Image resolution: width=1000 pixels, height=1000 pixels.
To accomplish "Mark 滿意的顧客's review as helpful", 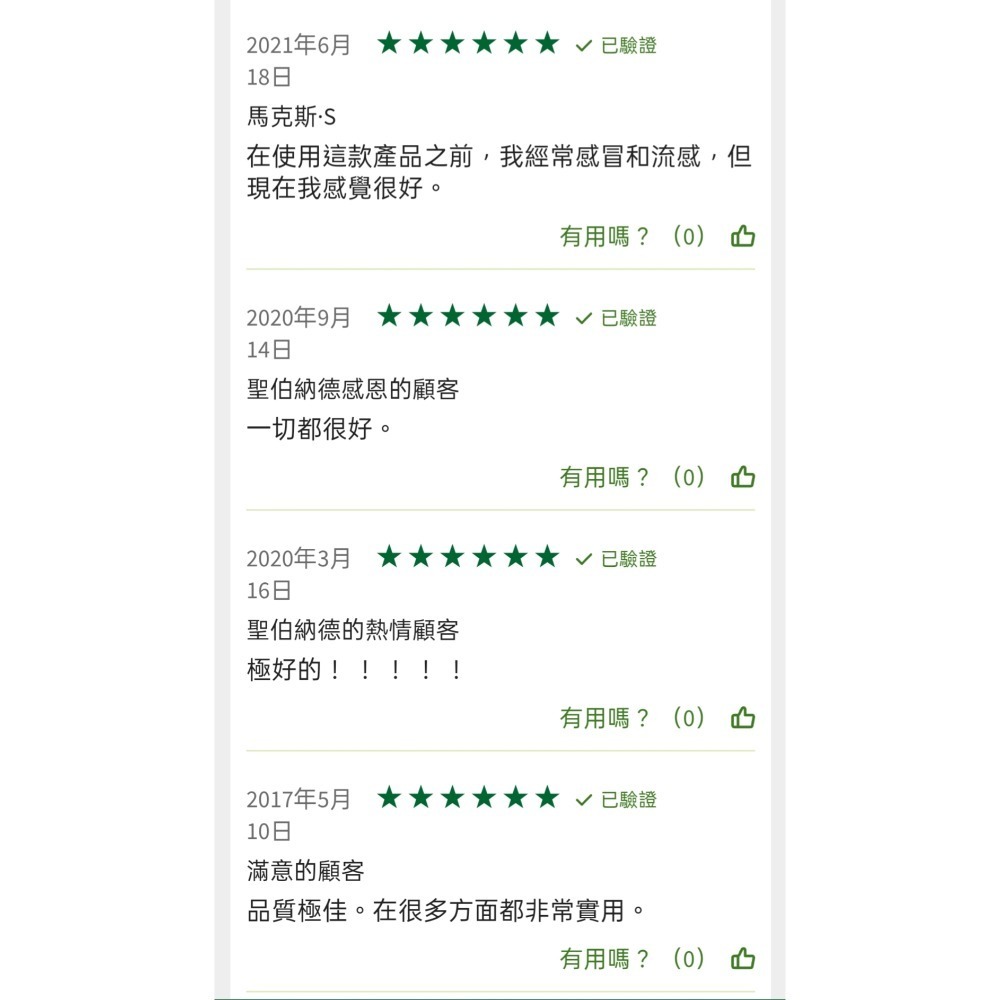I will pyautogui.click(x=742, y=959).
